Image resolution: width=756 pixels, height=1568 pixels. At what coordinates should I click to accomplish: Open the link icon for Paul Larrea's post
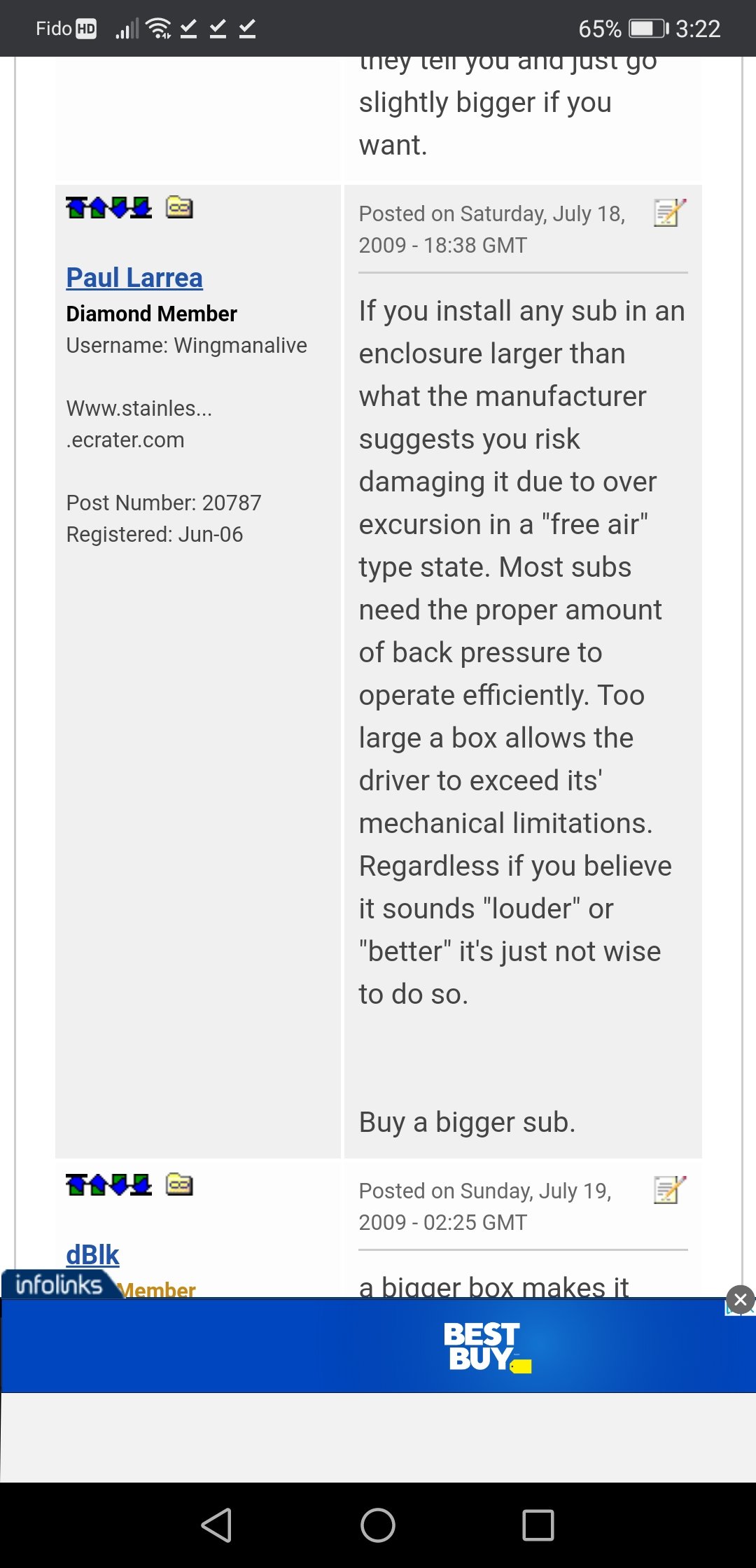pos(179,207)
